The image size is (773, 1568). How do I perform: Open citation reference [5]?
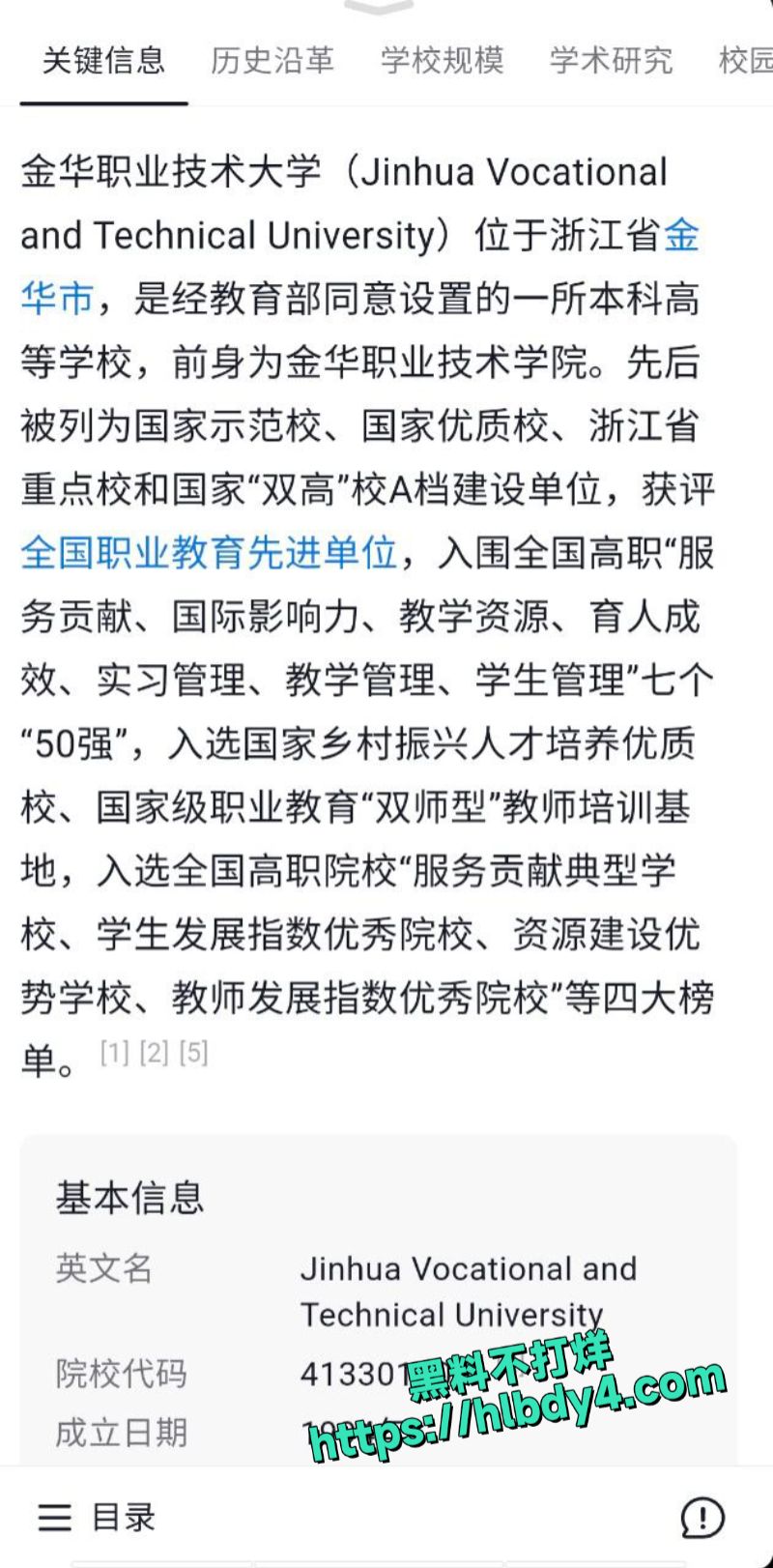(193, 1052)
